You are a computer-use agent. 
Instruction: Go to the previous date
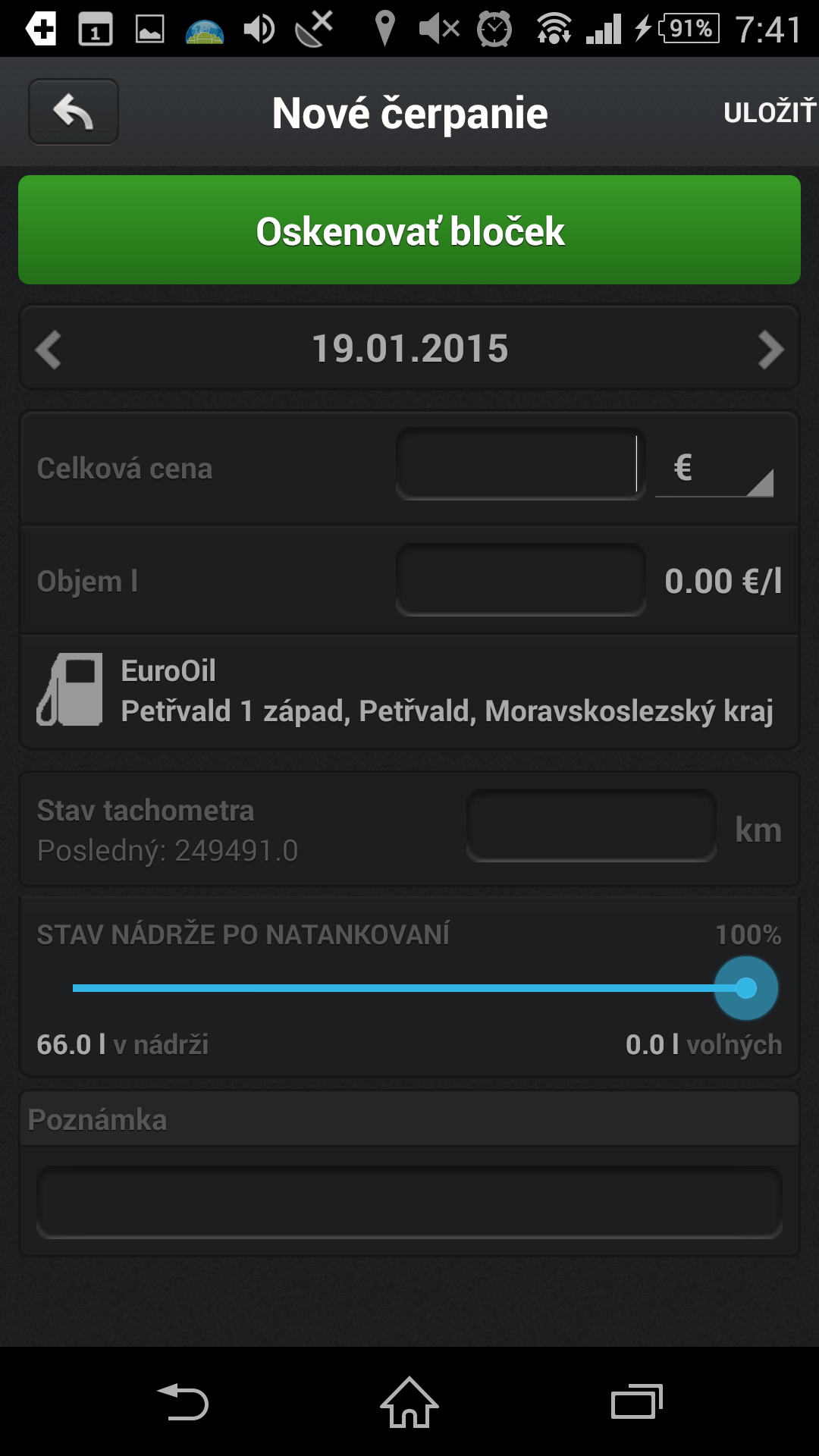click(49, 350)
